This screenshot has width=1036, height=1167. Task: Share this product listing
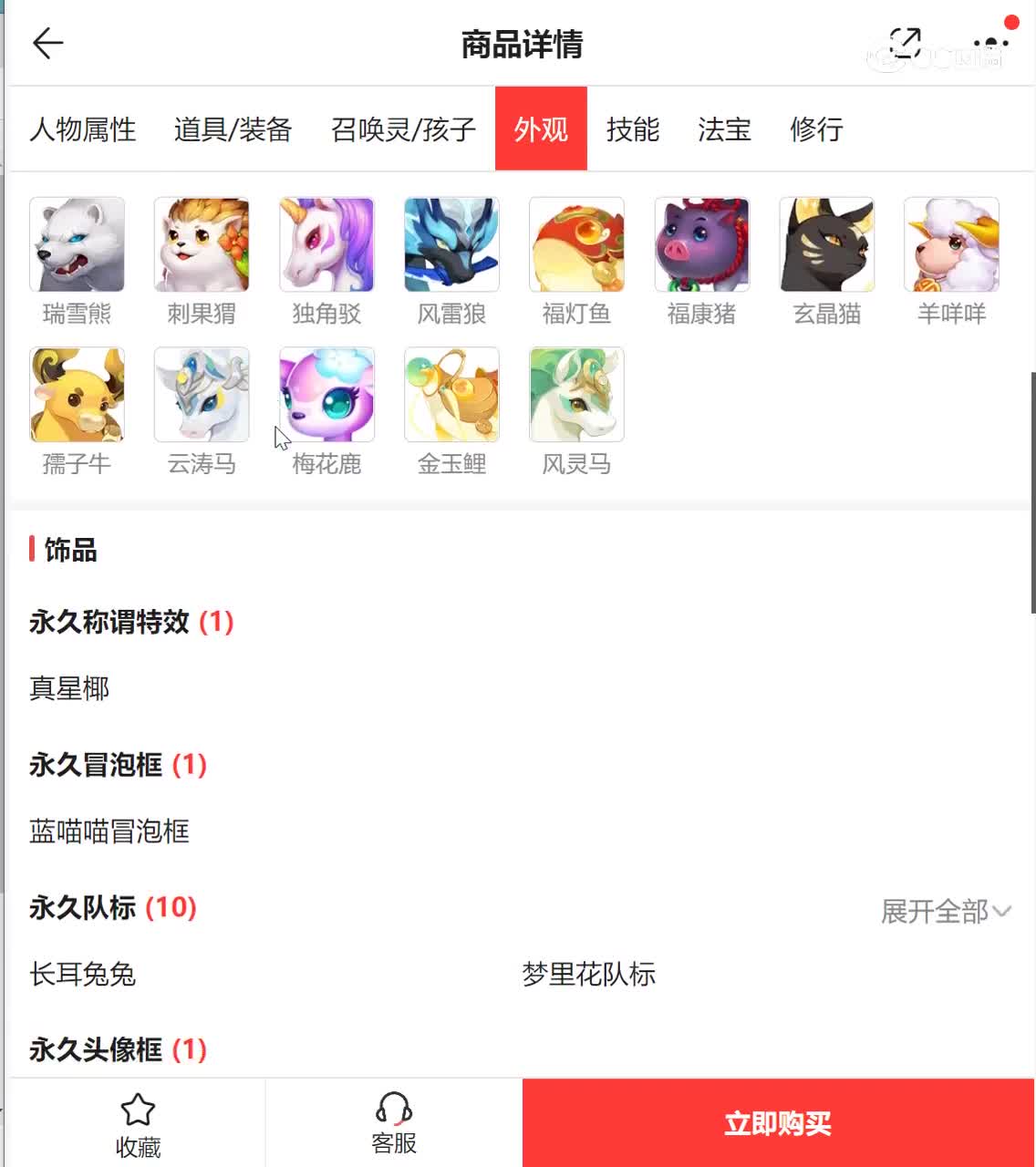904,43
